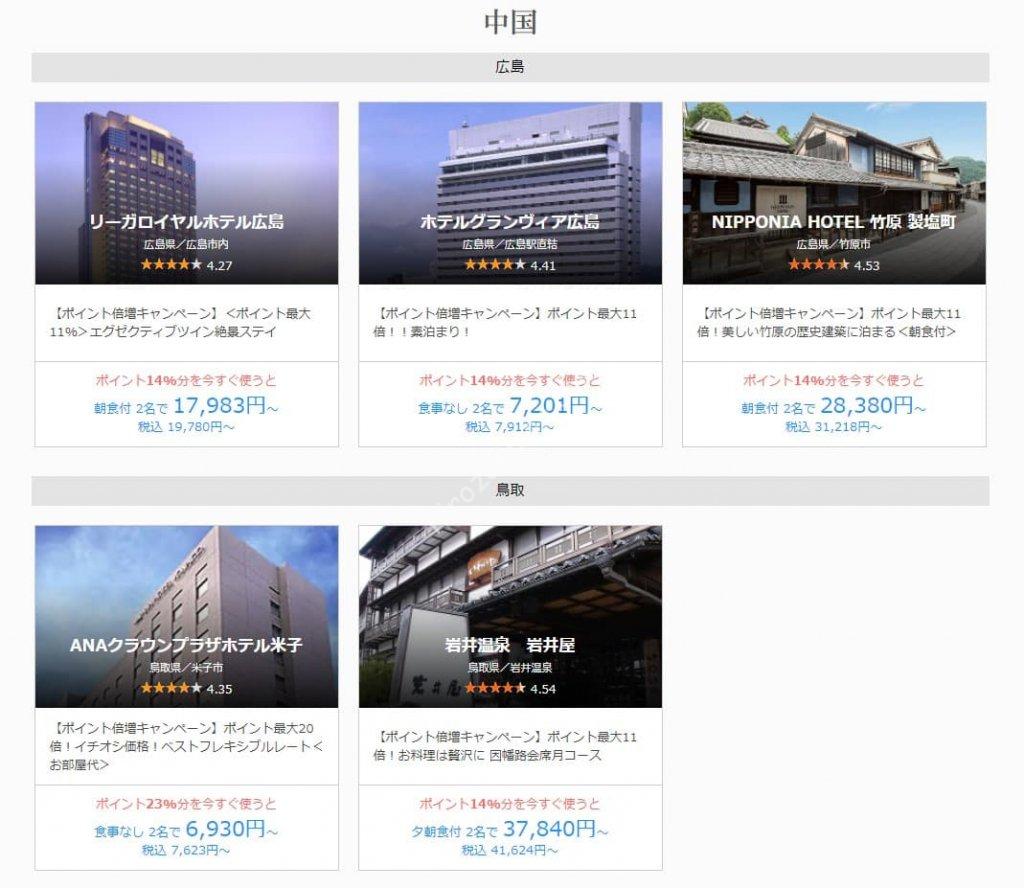Select the NIPPONIA HOTEL 竹原 製塩町 card
The image size is (1024, 888).
coord(834,222)
